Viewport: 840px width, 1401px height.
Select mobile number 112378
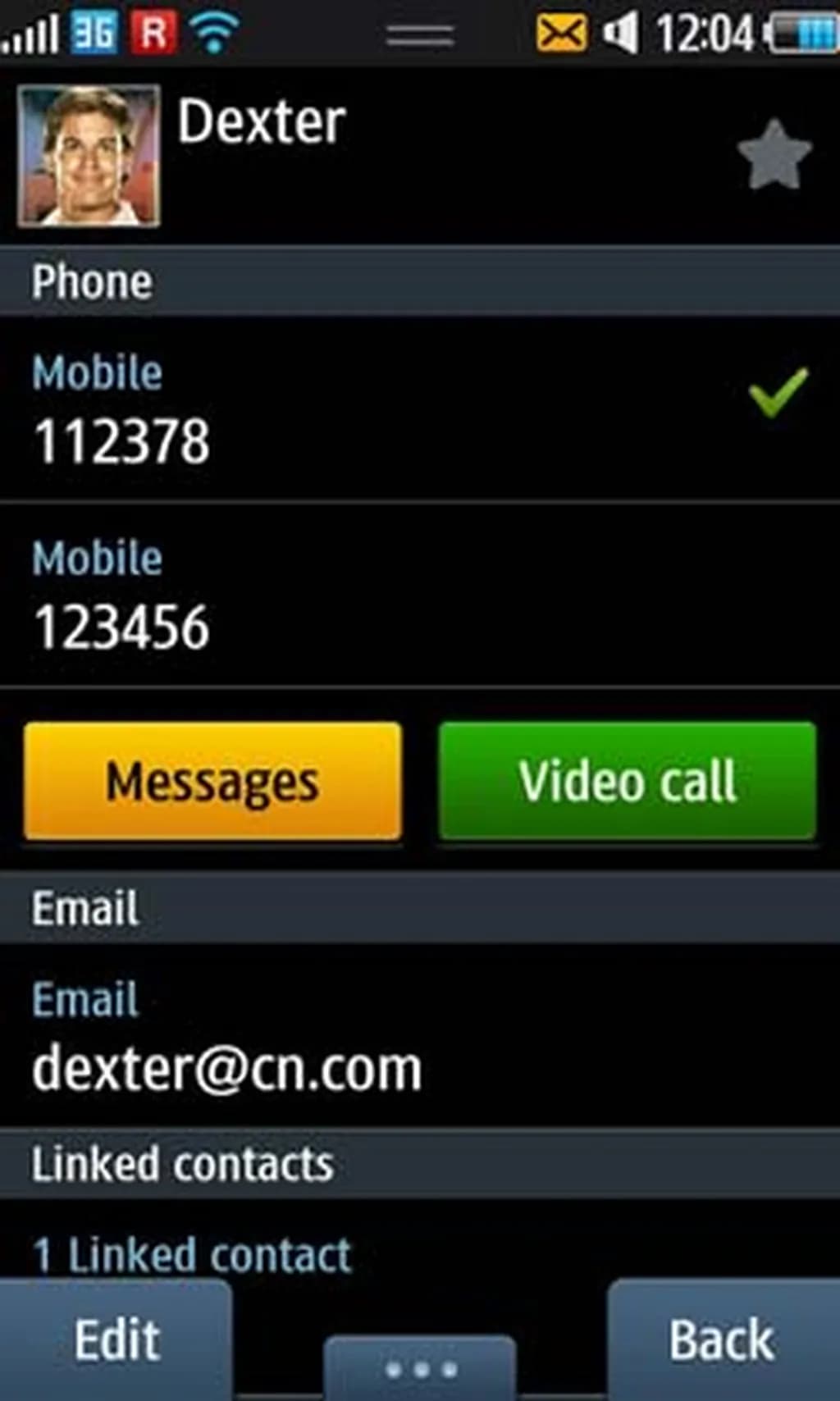pos(121,441)
